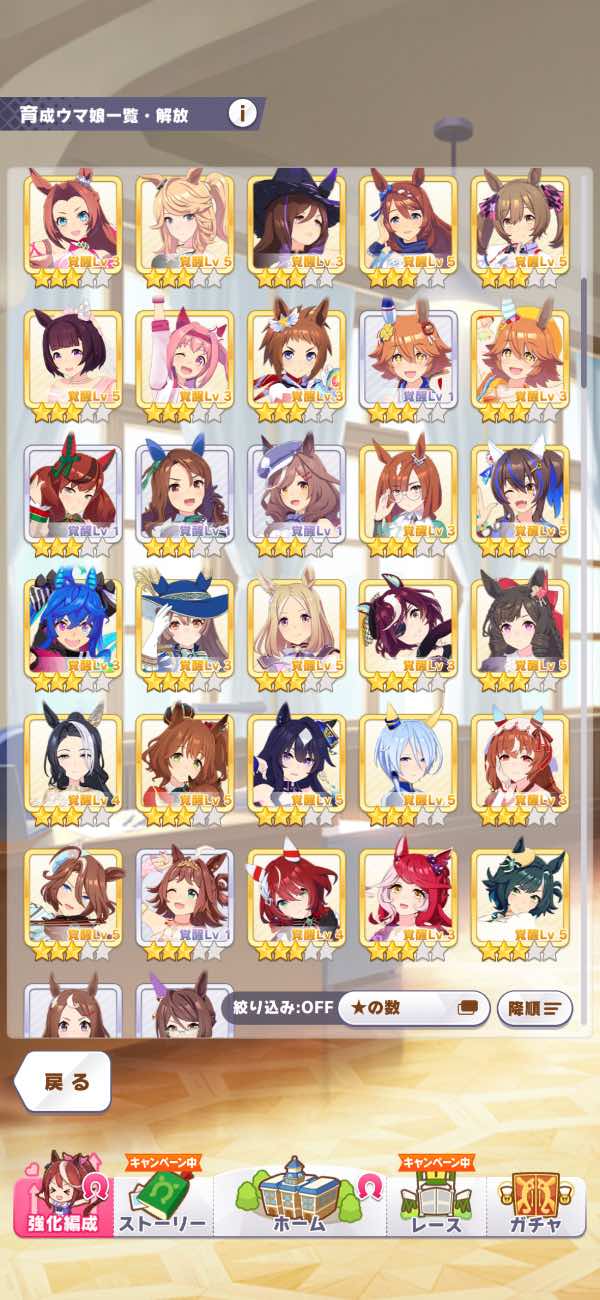This screenshot has height=1300, width=600.
Task: Select the character wearing a witch hat
Action: 296,227
